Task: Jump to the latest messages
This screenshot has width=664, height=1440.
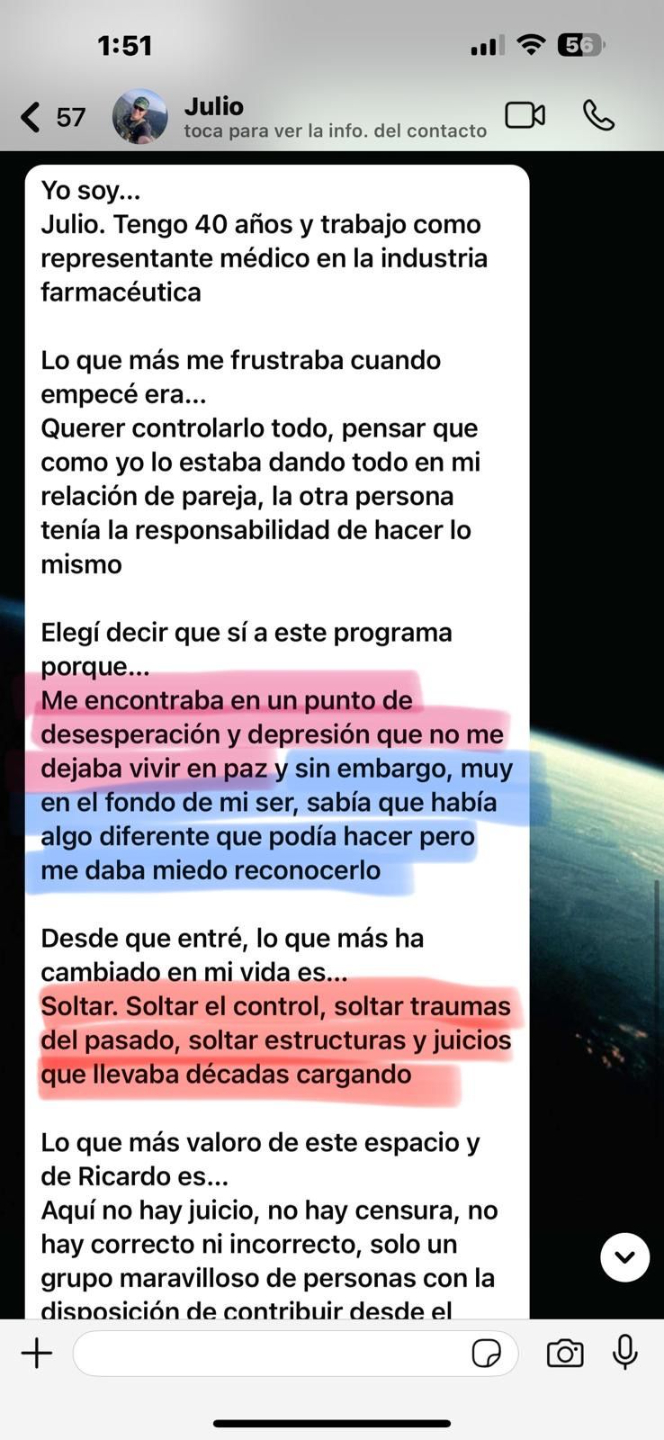Action: click(624, 1257)
